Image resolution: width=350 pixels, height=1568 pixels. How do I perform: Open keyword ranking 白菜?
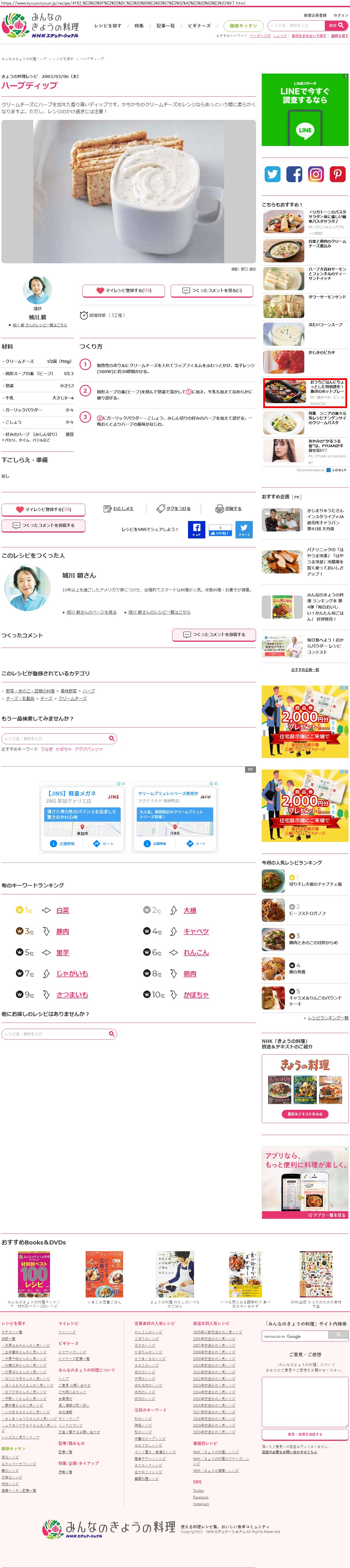pos(62,910)
